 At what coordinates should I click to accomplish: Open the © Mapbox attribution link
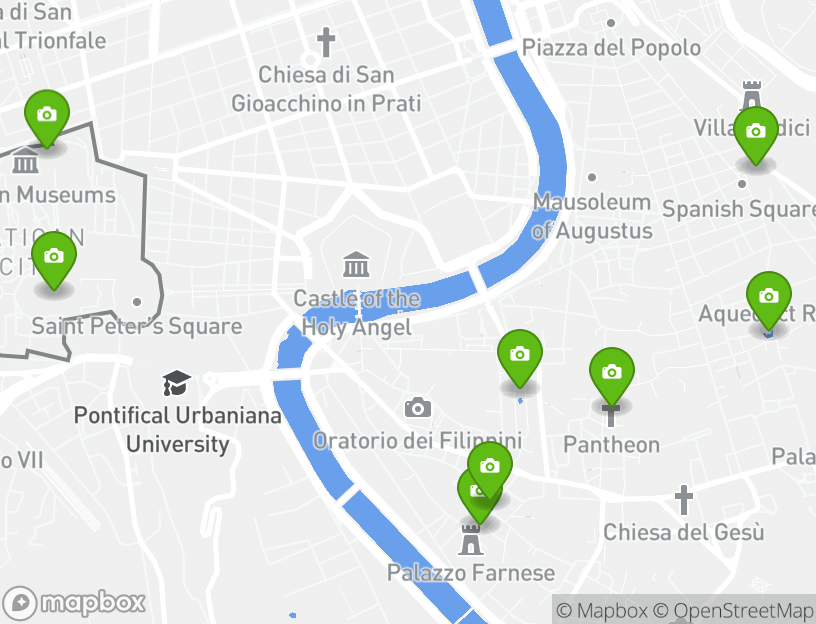pyautogui.click(x=601, y=610)
